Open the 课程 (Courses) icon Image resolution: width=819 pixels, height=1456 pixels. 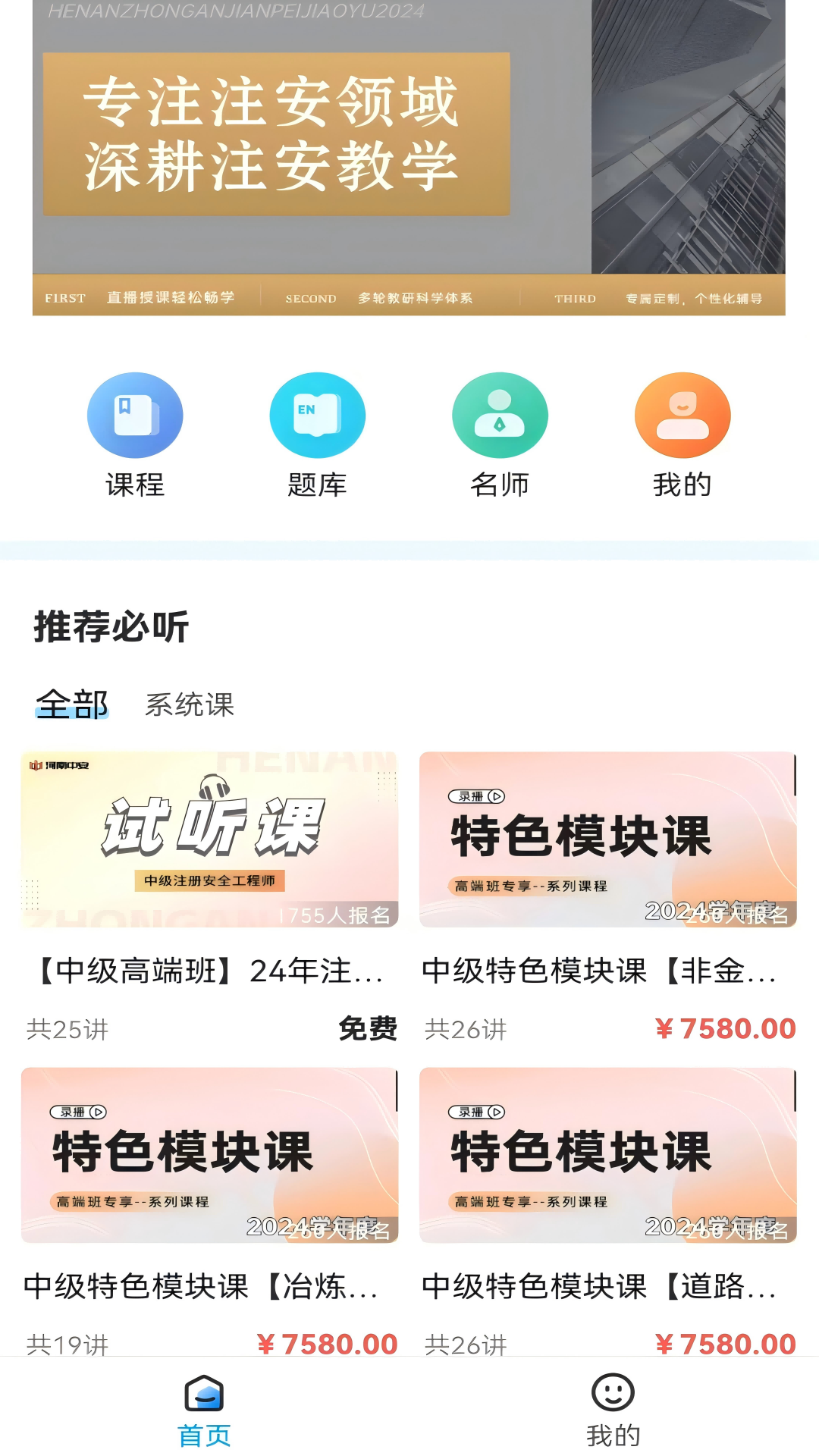point(135,415)
